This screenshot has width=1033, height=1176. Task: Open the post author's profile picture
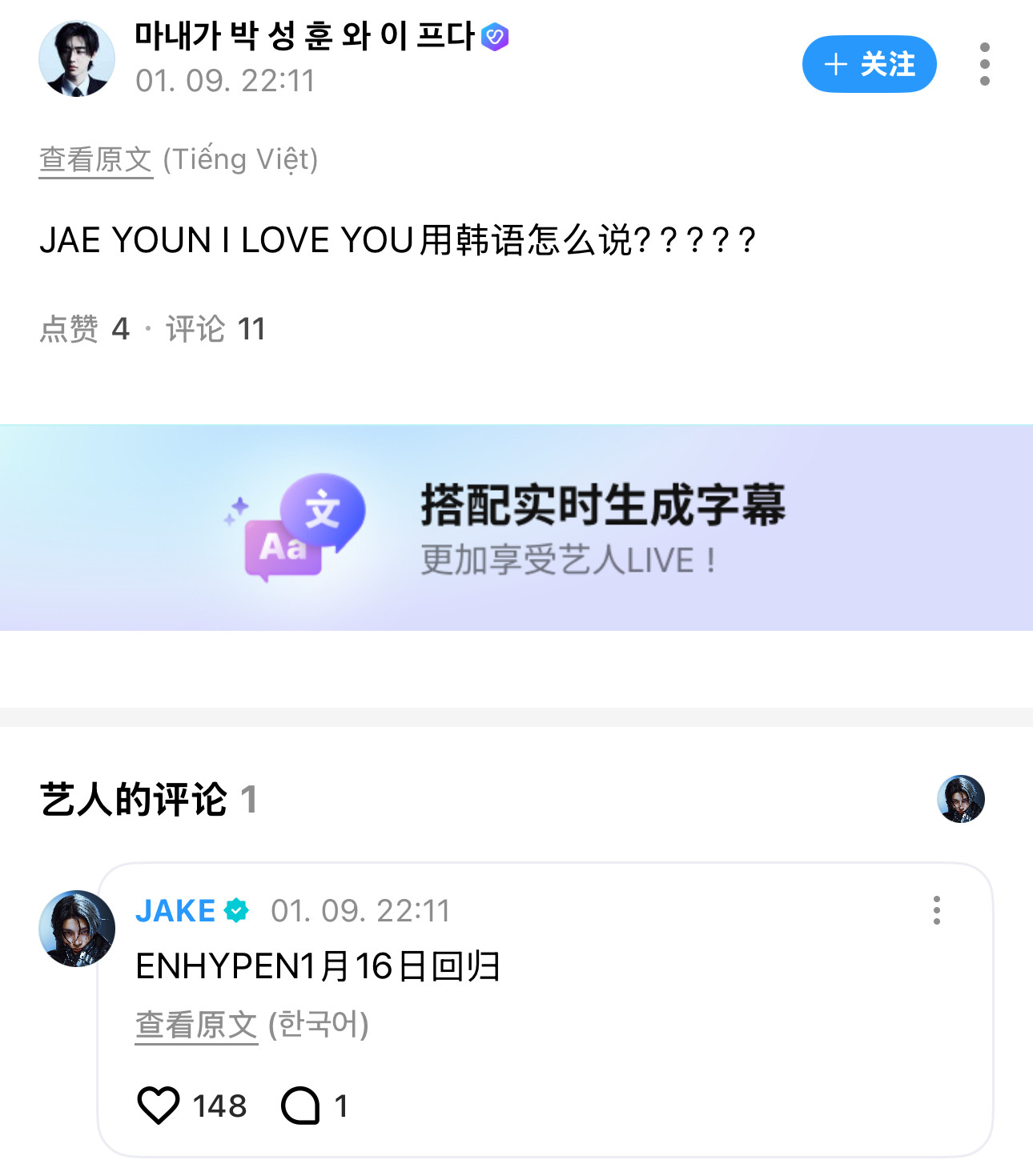click(x=77, y=59)
